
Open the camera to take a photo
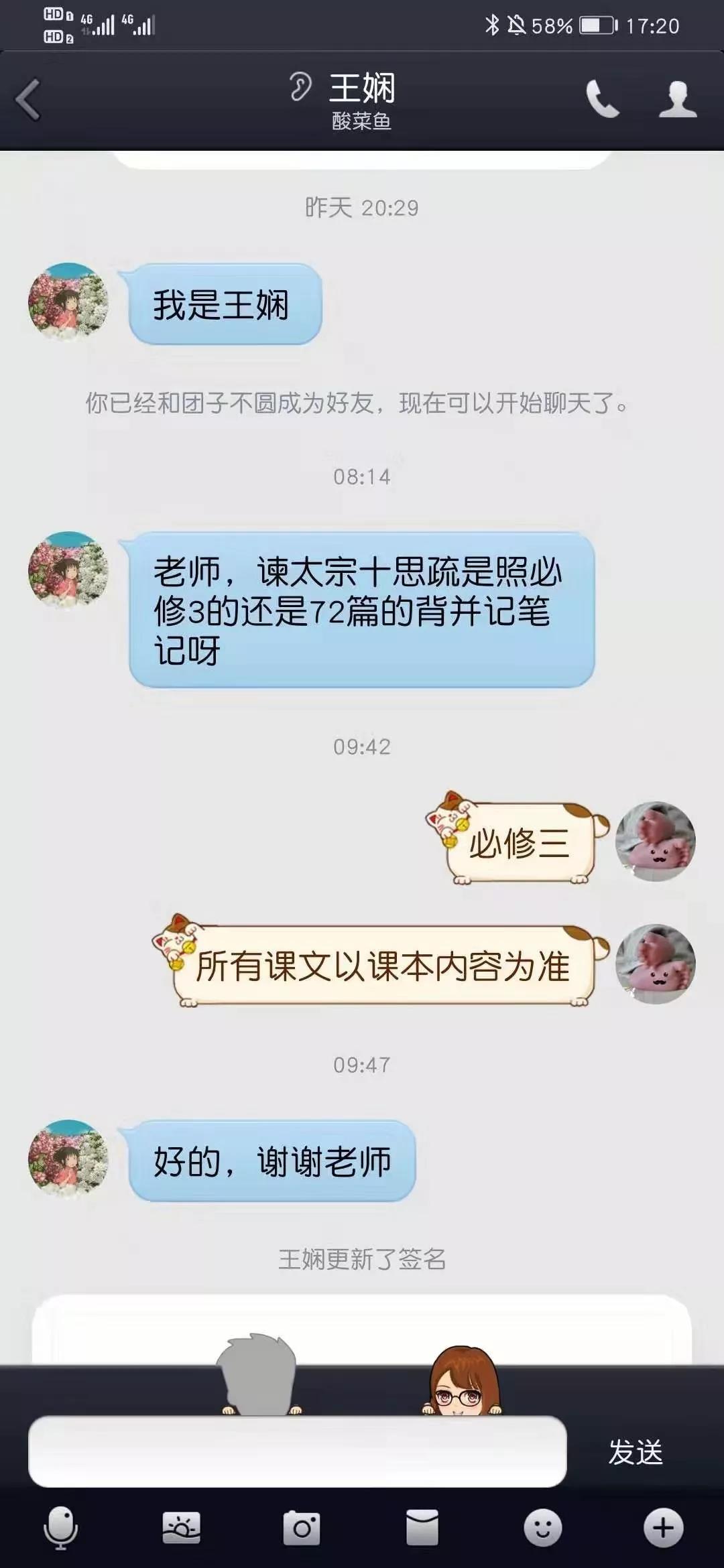(302, 1528)
